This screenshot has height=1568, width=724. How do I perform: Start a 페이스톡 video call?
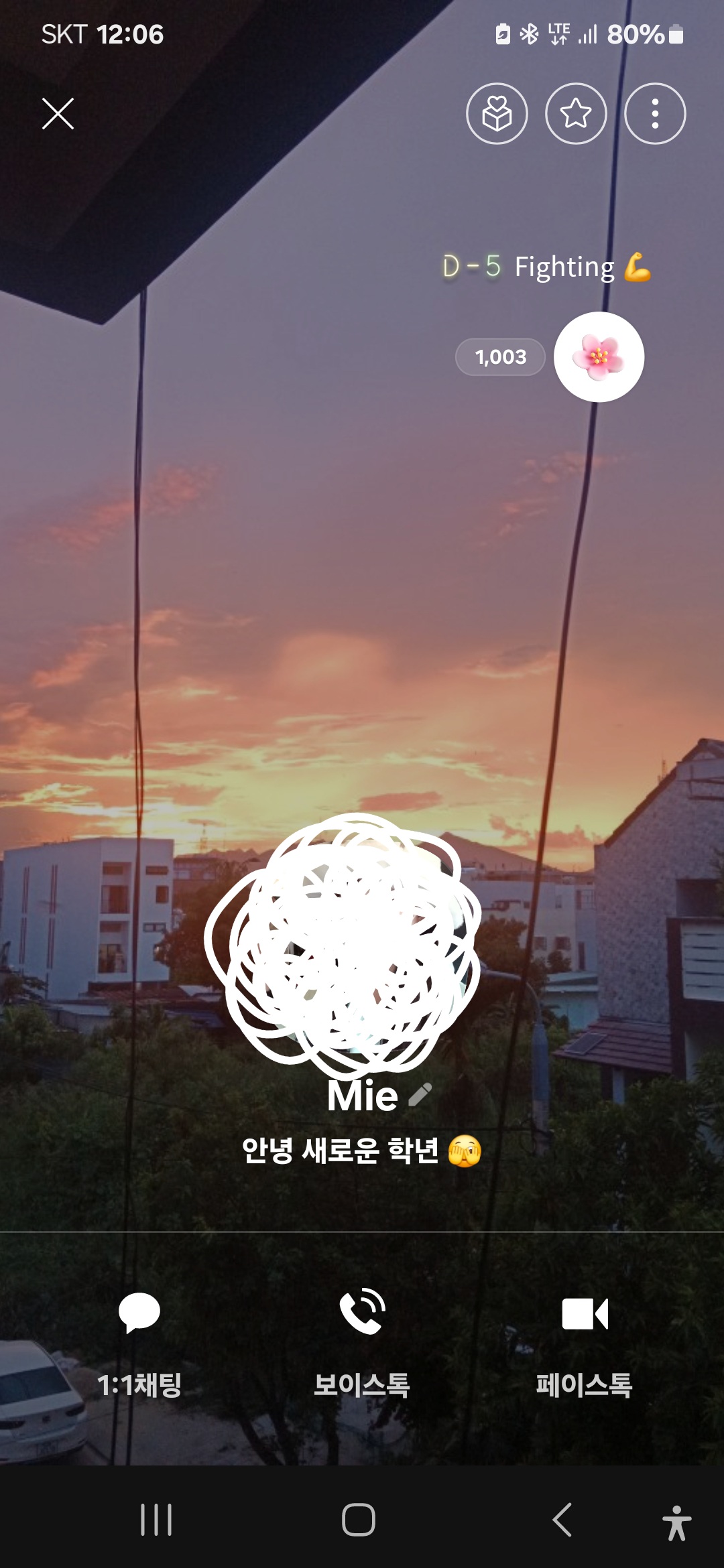pos(585,1341)
